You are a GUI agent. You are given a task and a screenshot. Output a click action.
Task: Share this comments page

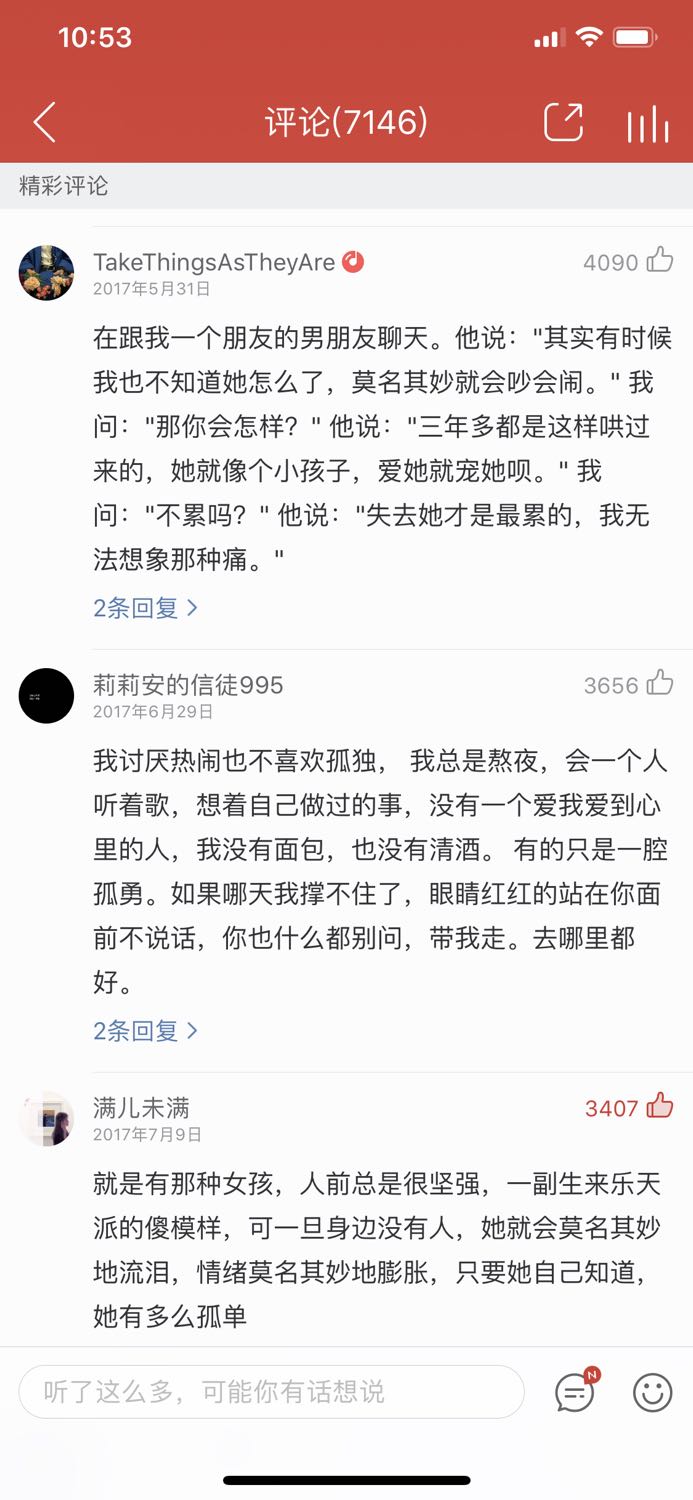click(563, 122)
